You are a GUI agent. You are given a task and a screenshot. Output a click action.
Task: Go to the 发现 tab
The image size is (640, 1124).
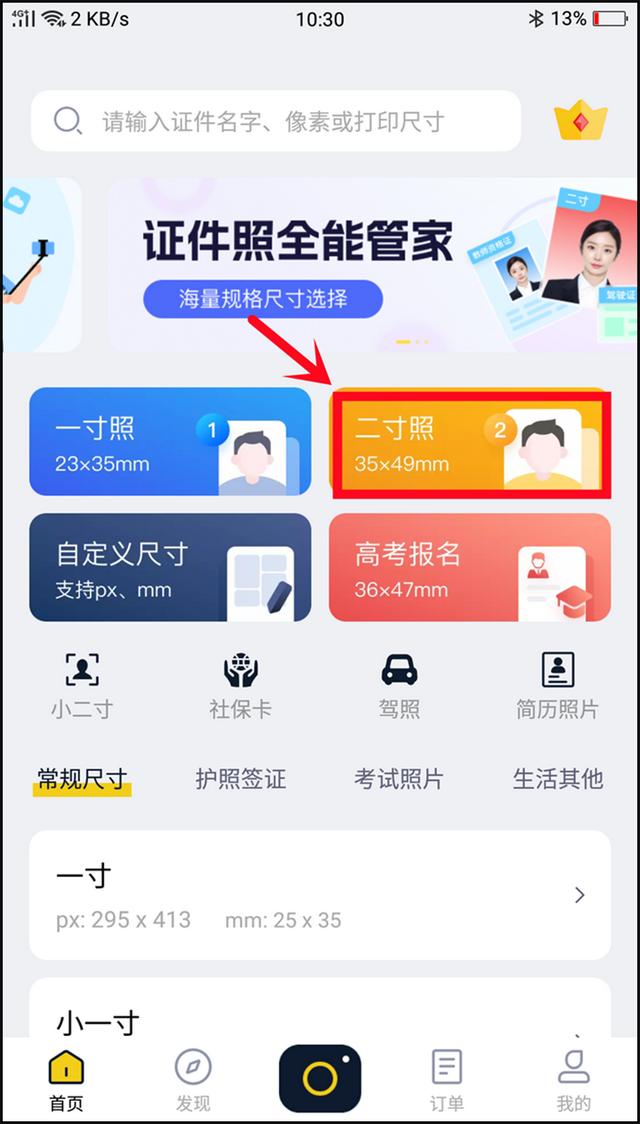point(193,1080)
